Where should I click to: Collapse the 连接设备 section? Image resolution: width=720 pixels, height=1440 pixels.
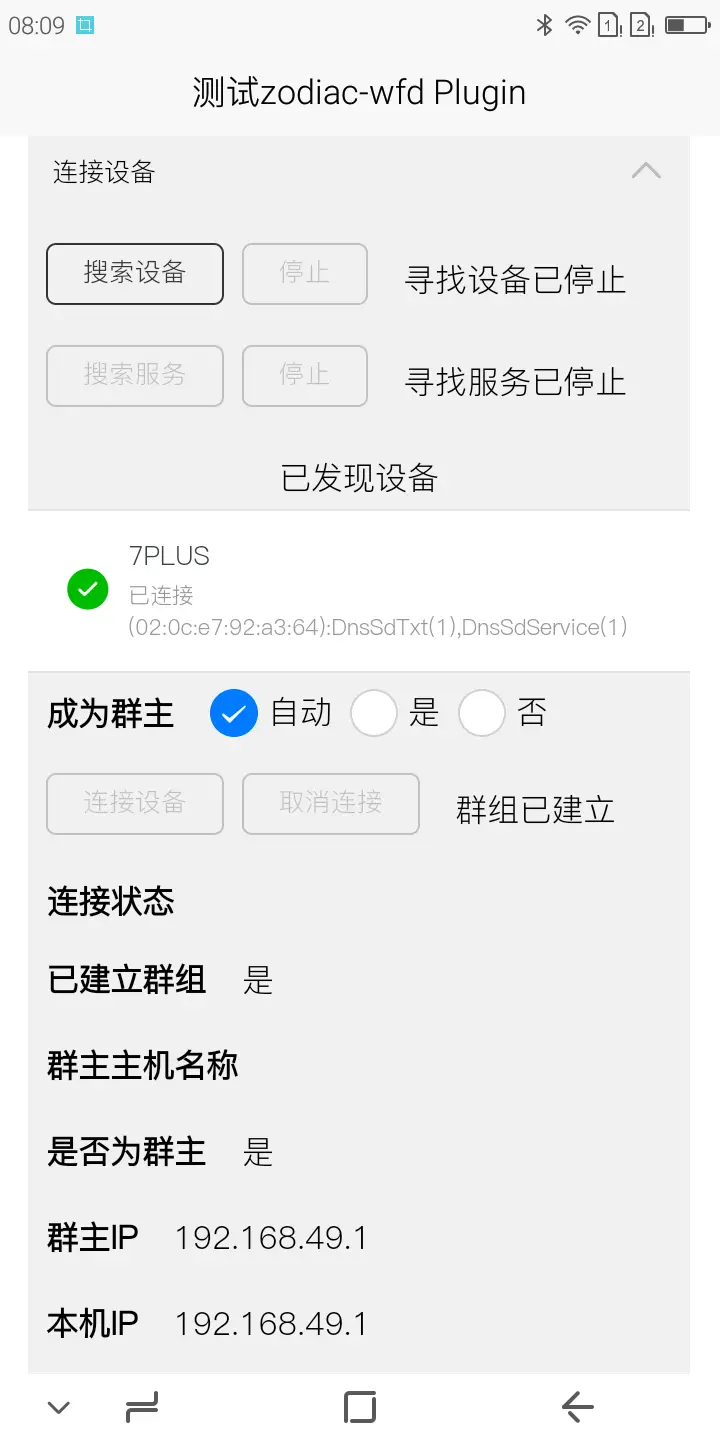pos(646,171)
